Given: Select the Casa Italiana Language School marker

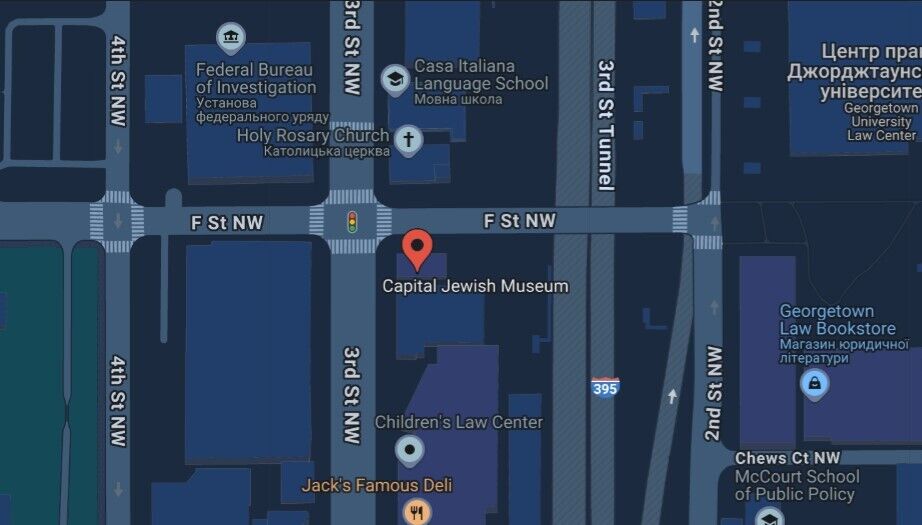Looking at the screenshot, I should [396, 78].
